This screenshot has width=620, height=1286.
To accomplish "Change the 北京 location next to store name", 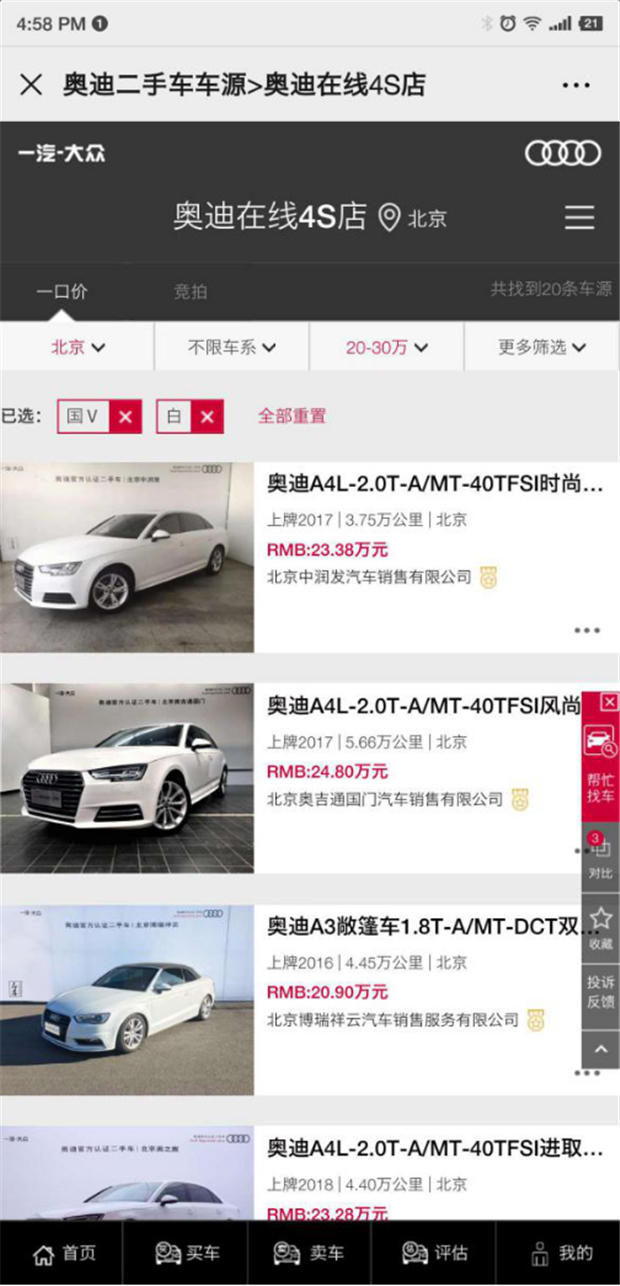I will [413, 217].
